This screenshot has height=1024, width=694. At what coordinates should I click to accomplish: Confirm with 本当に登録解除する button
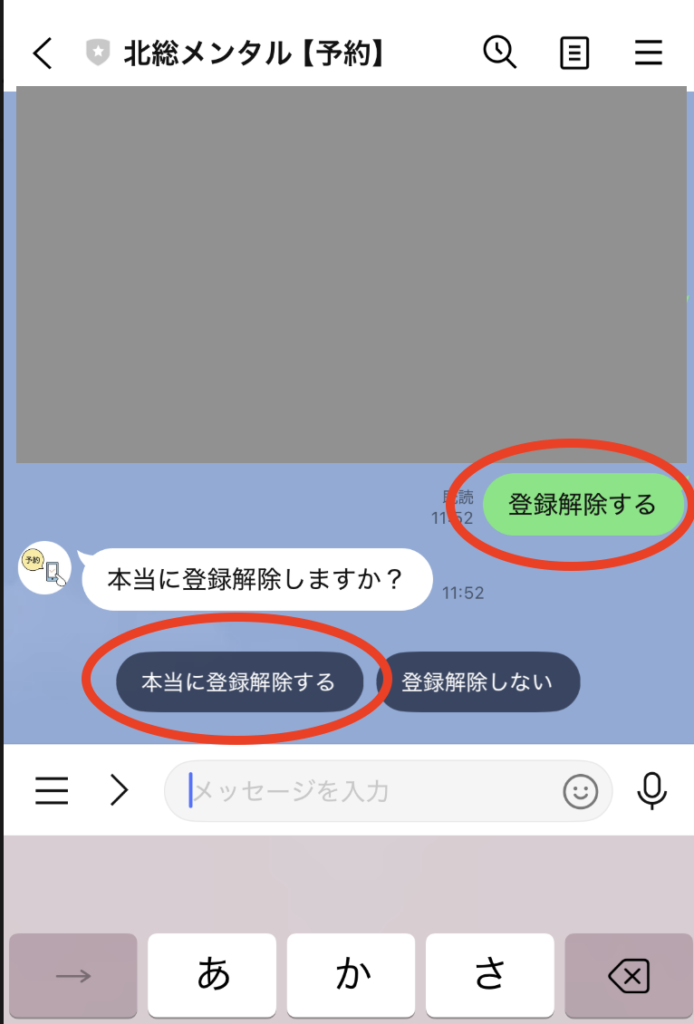tap(238, 682)
